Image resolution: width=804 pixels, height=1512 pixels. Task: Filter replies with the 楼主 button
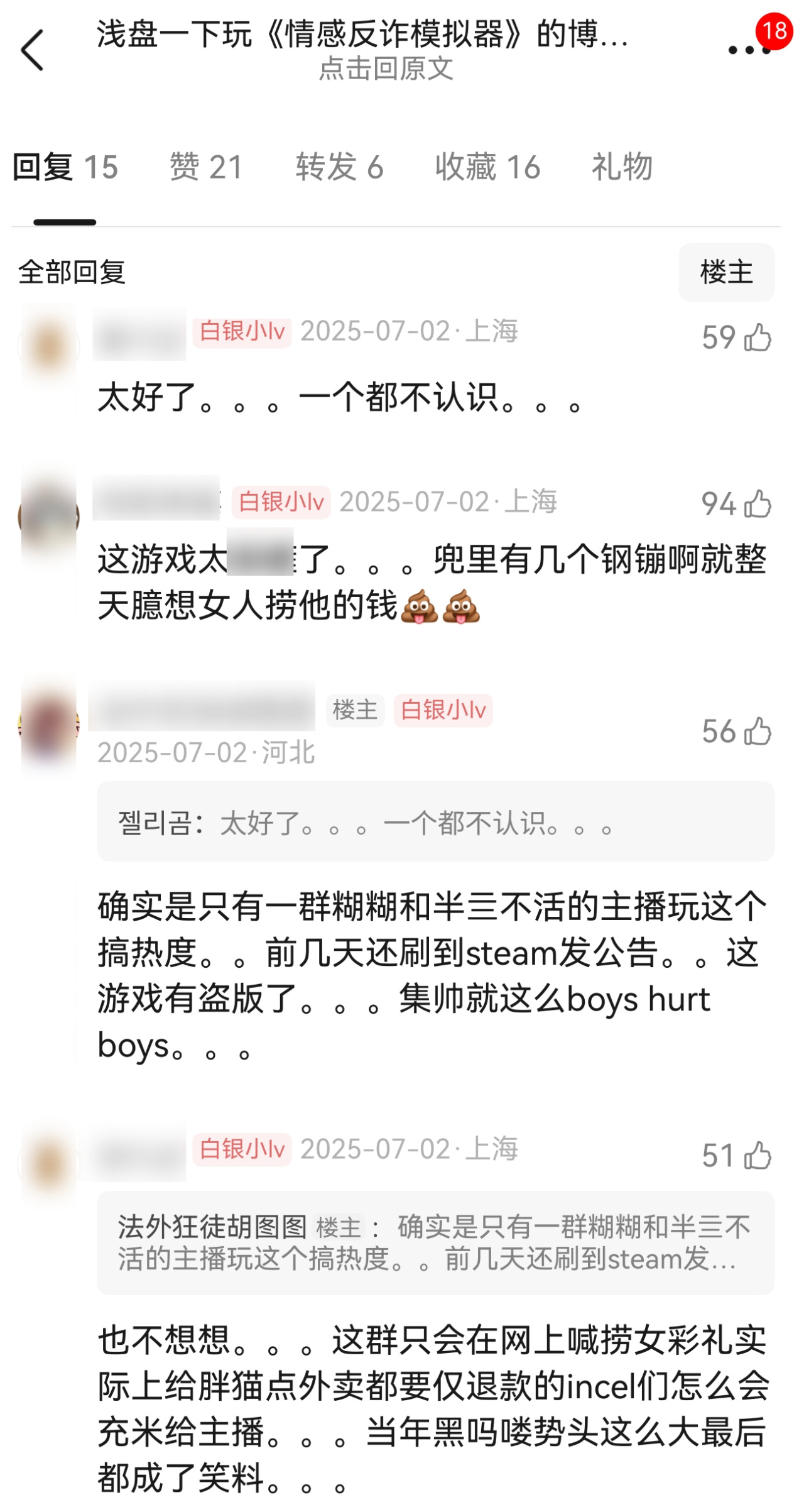[x=726, y=272]
